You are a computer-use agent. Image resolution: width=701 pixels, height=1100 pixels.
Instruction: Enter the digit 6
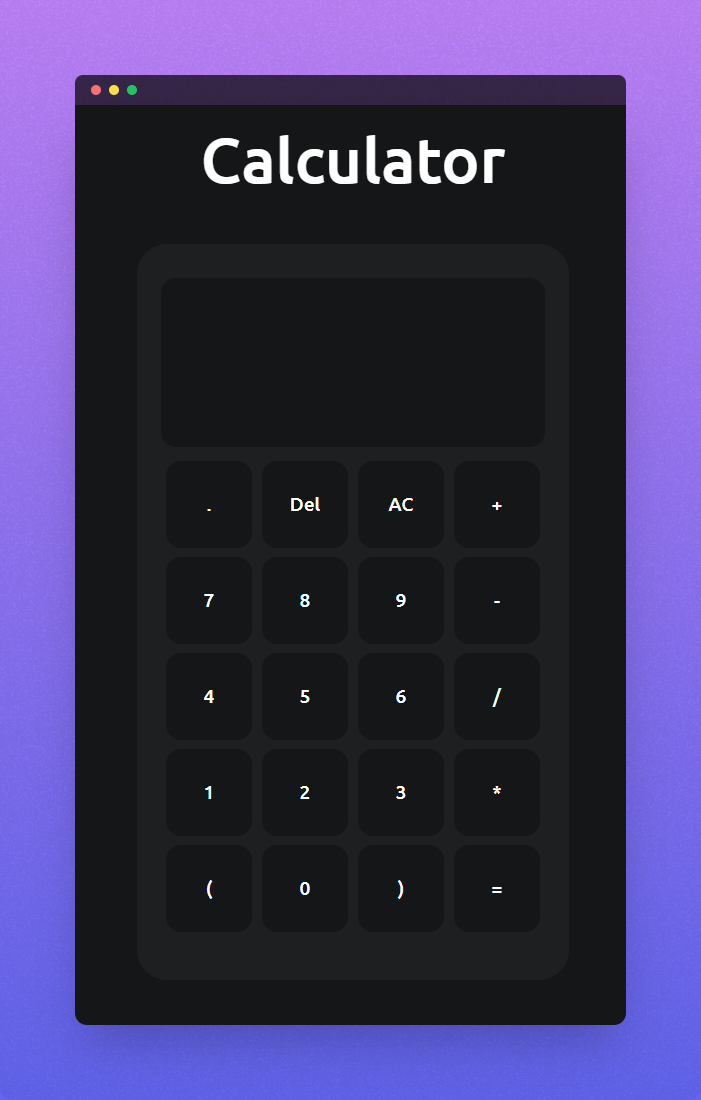(401, 697)
